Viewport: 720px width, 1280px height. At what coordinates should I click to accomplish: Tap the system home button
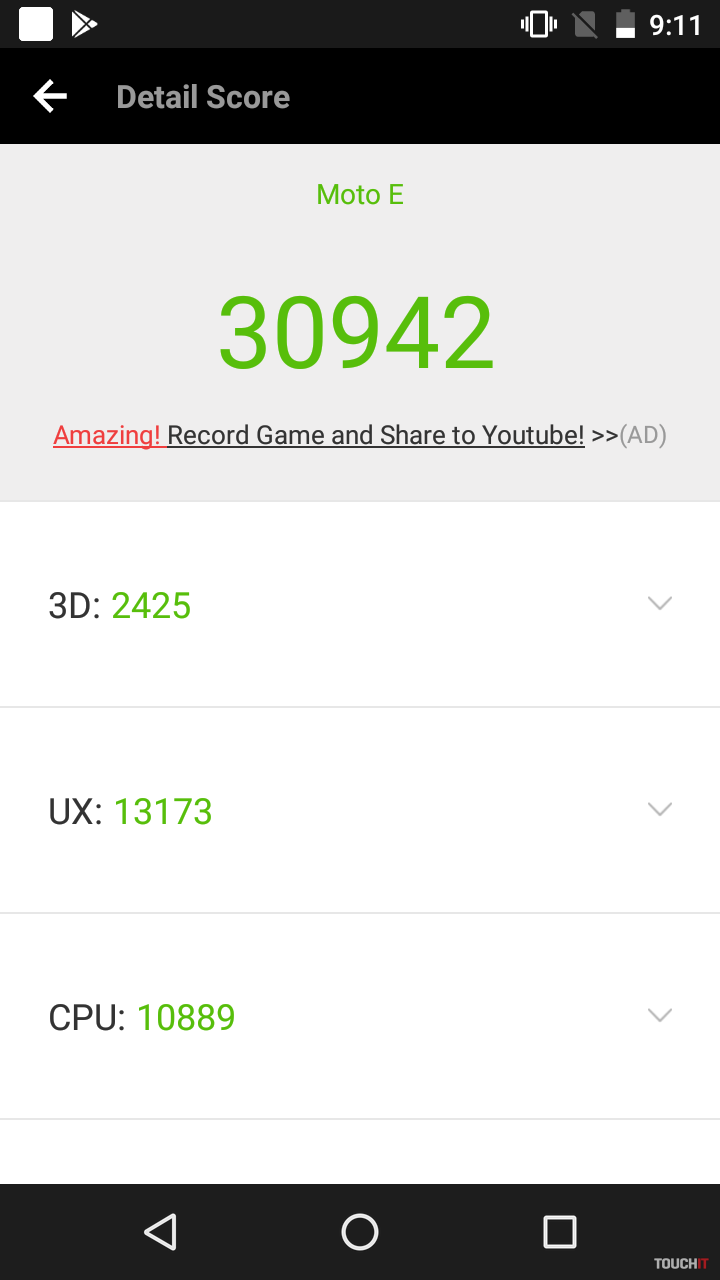pyautogui.click(x=360, y=1232)
